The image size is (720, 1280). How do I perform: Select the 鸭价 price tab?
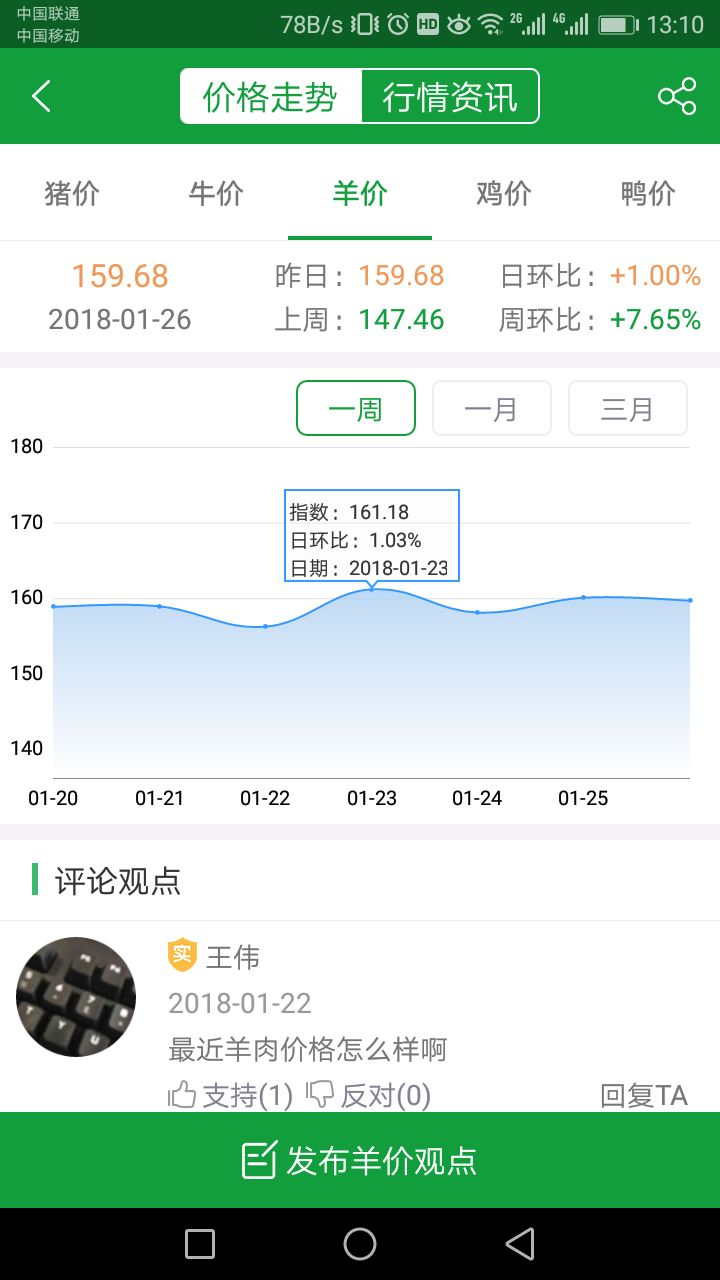(x=647, y=195)
